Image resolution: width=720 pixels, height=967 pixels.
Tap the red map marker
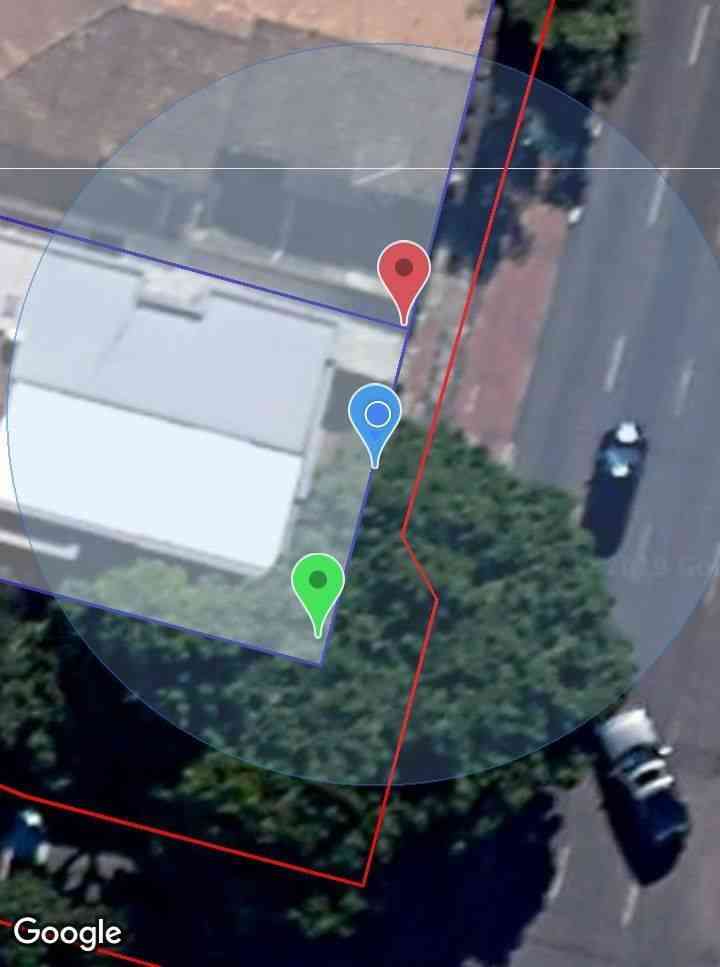[x=404, y=272]
